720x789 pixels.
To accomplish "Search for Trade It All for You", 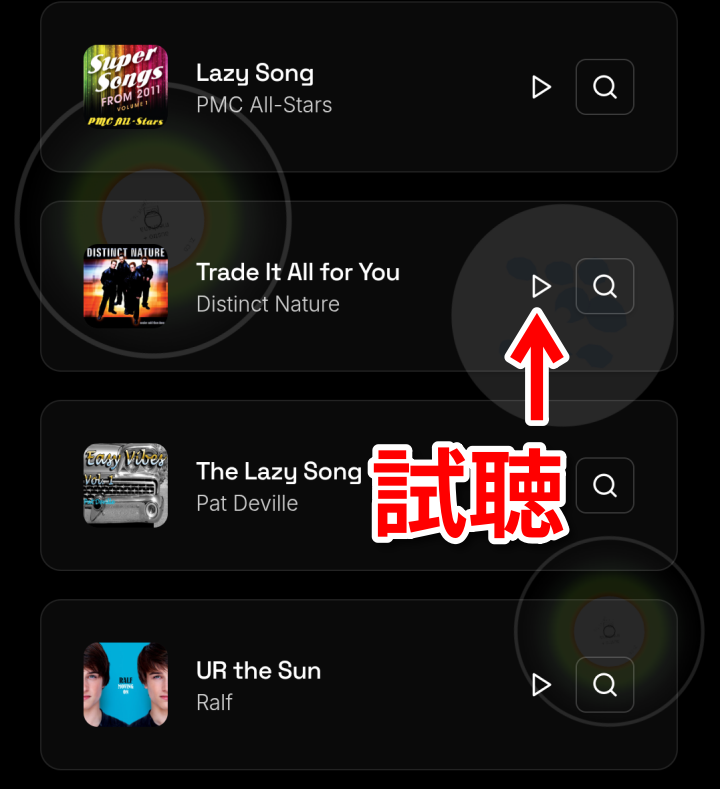I will tap(604, 286).
